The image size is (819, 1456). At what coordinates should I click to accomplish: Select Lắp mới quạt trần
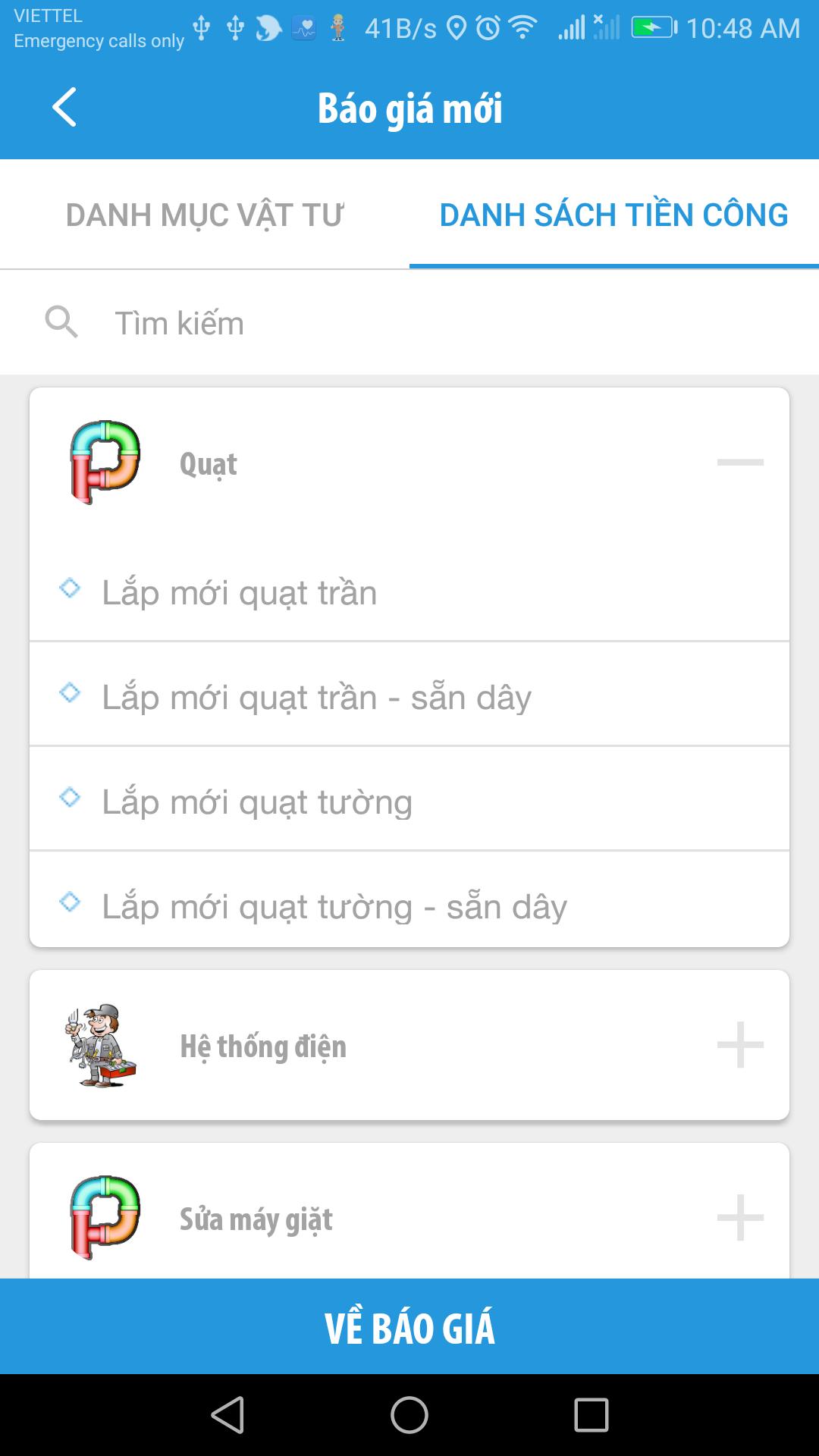(x=409, y=592)
